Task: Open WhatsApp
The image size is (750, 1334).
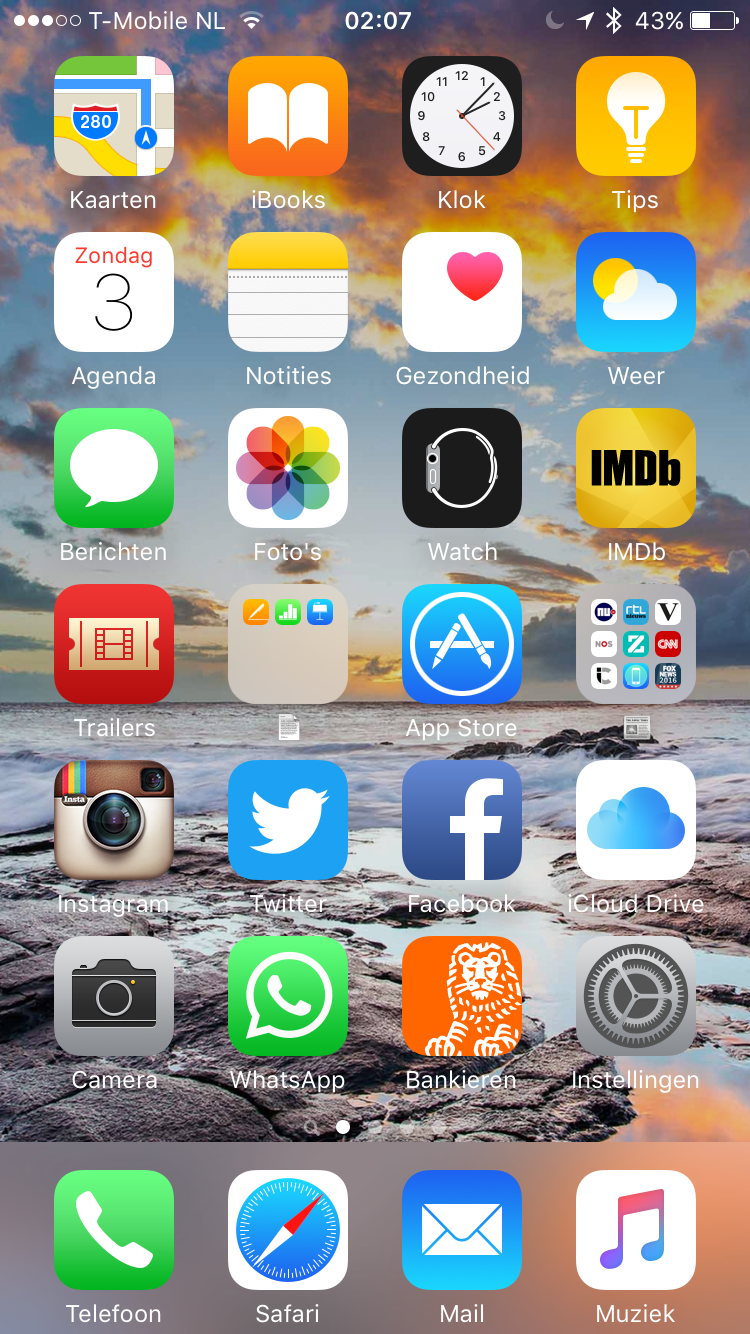Action: click(288, 996)
